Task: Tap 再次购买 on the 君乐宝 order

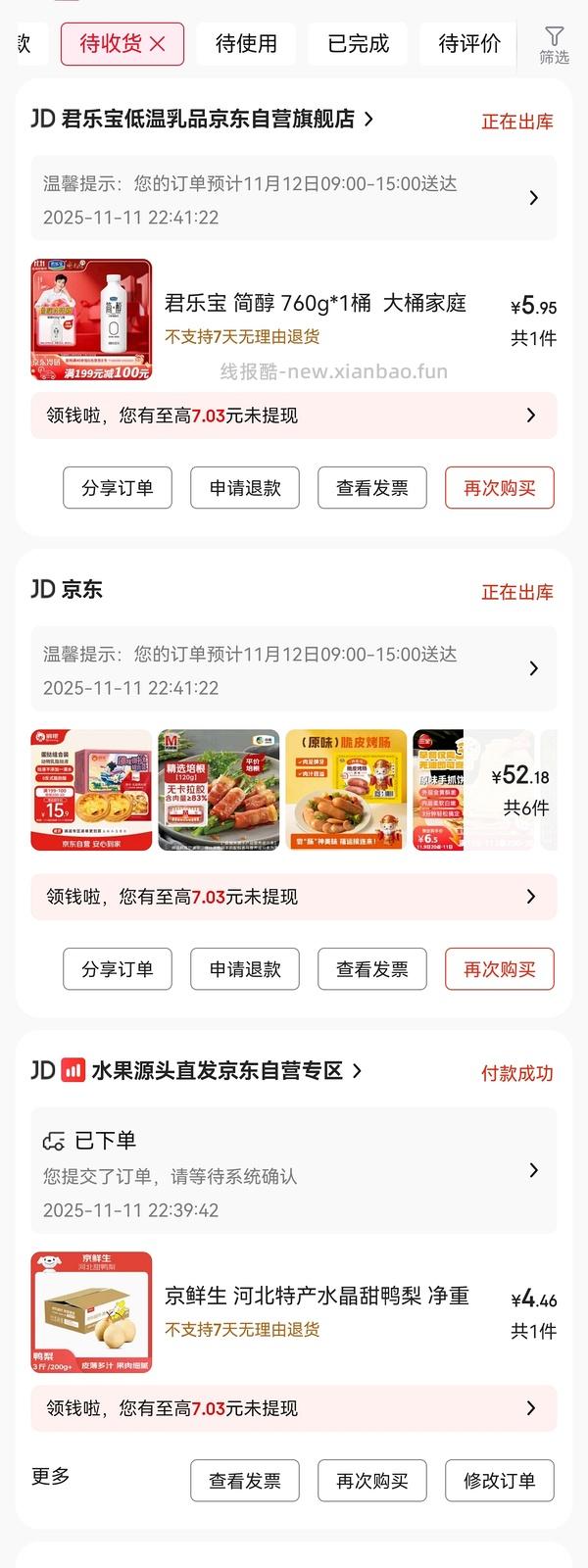Action: (499, 488)
